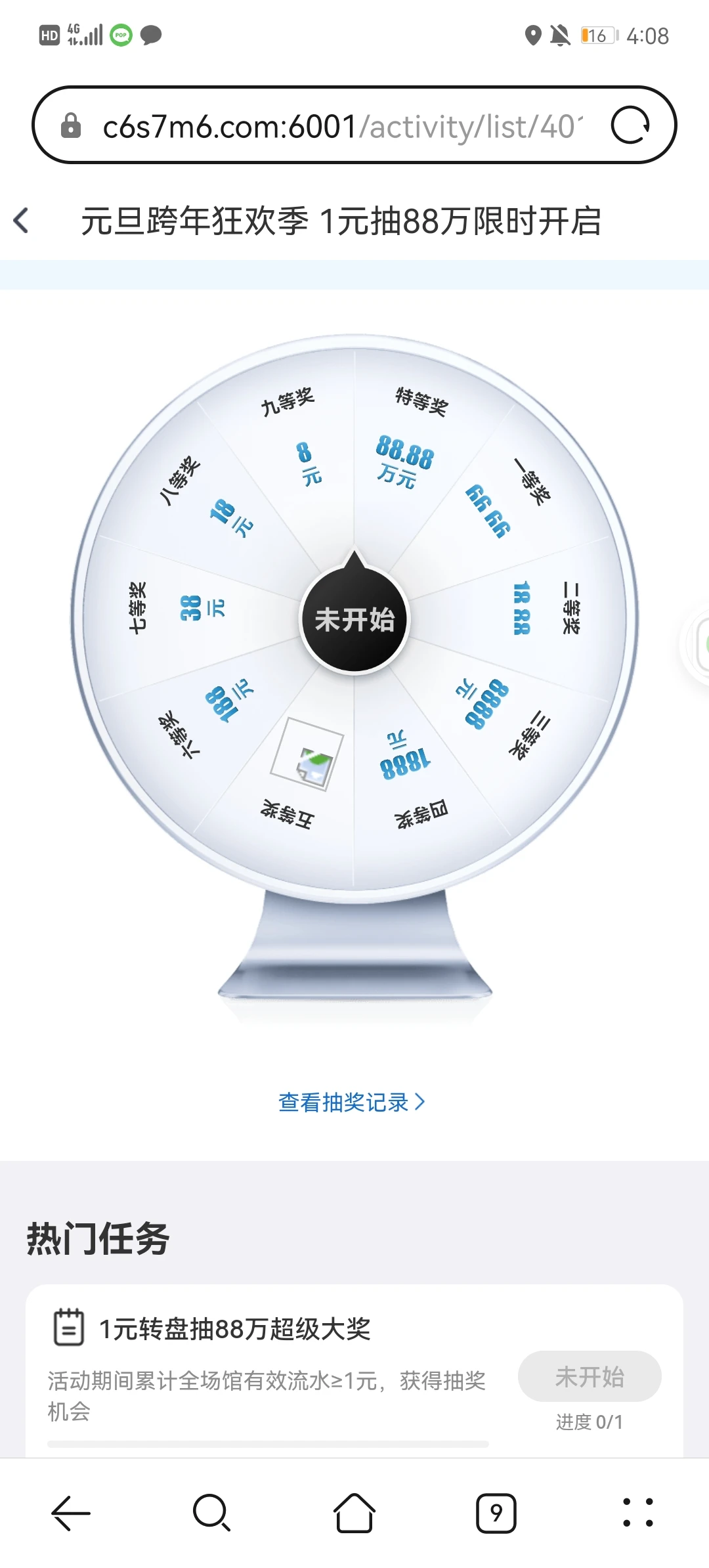Tap the browser address bar
The width and height of the screenshot is (709, 1568).
(x=341, y=126)
